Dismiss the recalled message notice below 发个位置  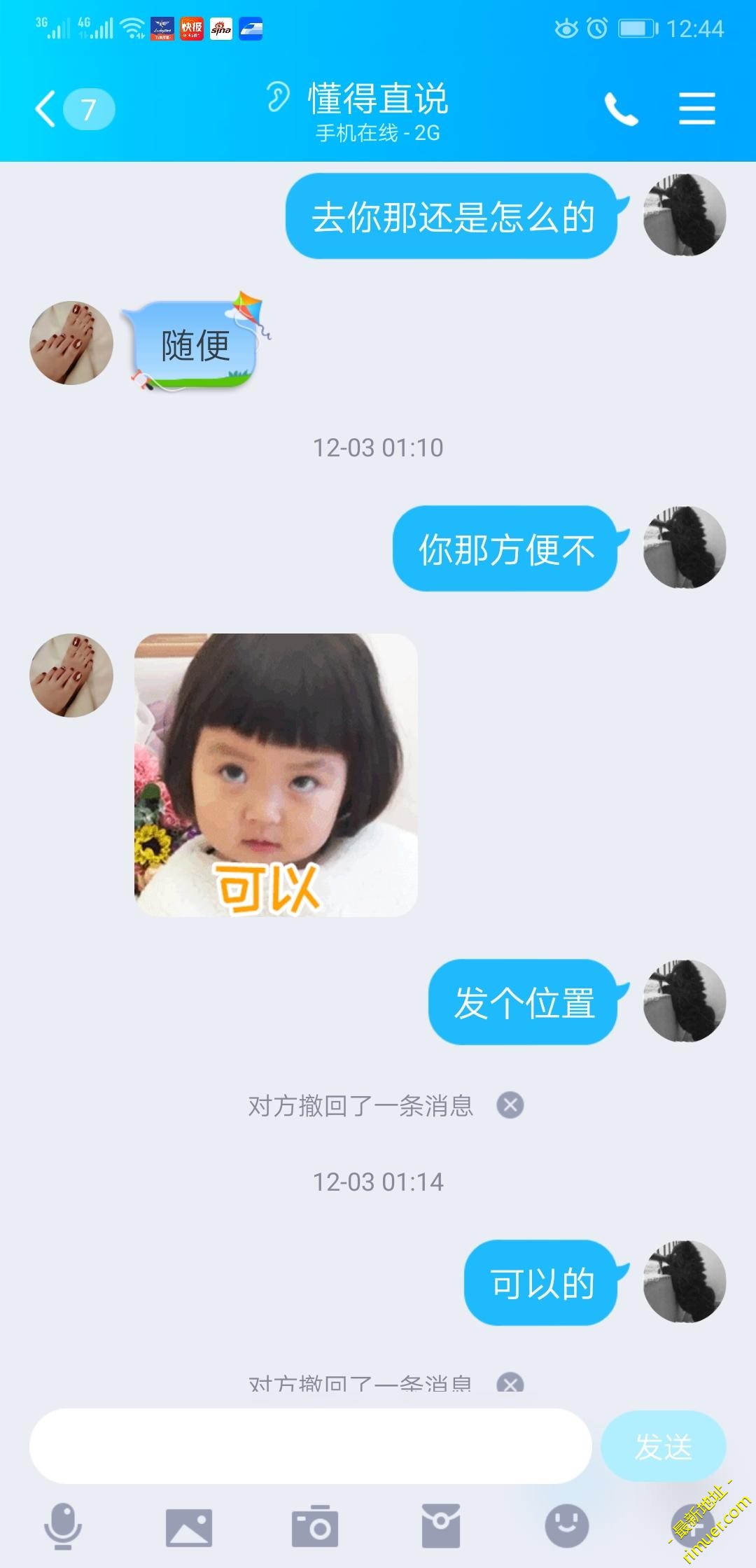click(x=510, y=1105)
